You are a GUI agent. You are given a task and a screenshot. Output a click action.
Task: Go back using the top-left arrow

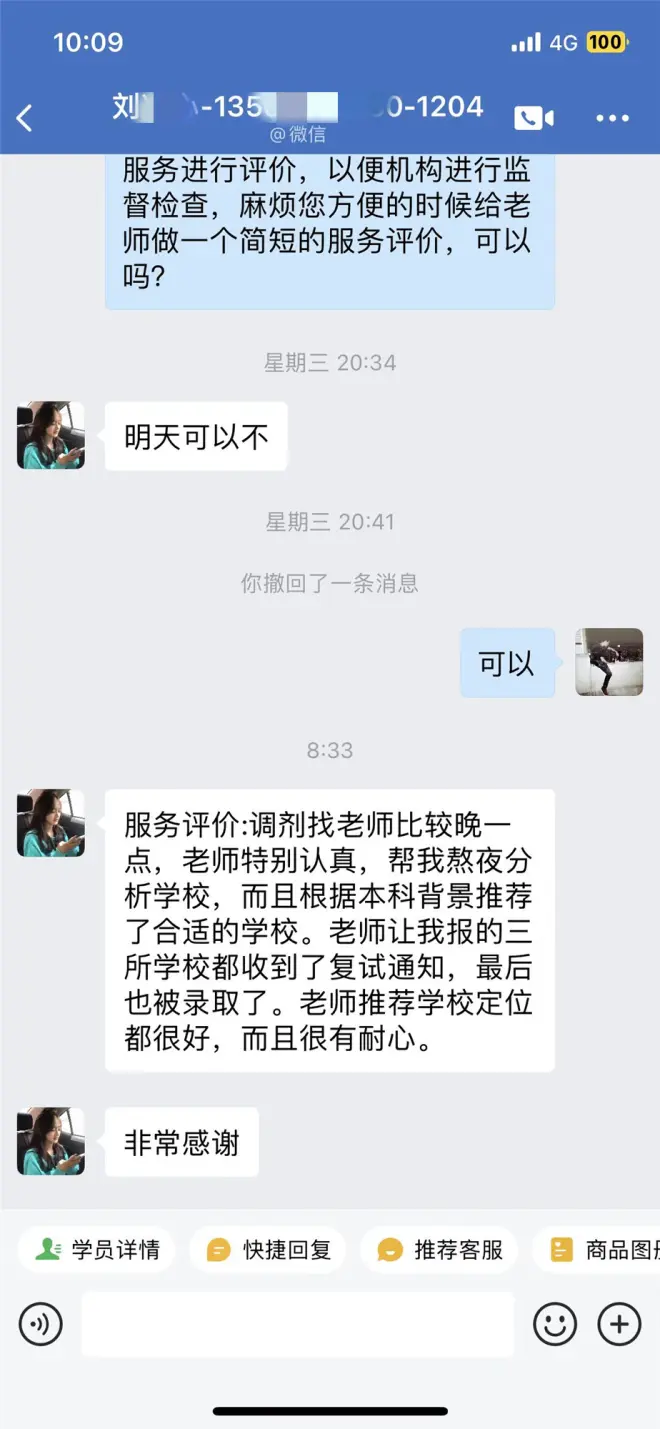(25, 118)
